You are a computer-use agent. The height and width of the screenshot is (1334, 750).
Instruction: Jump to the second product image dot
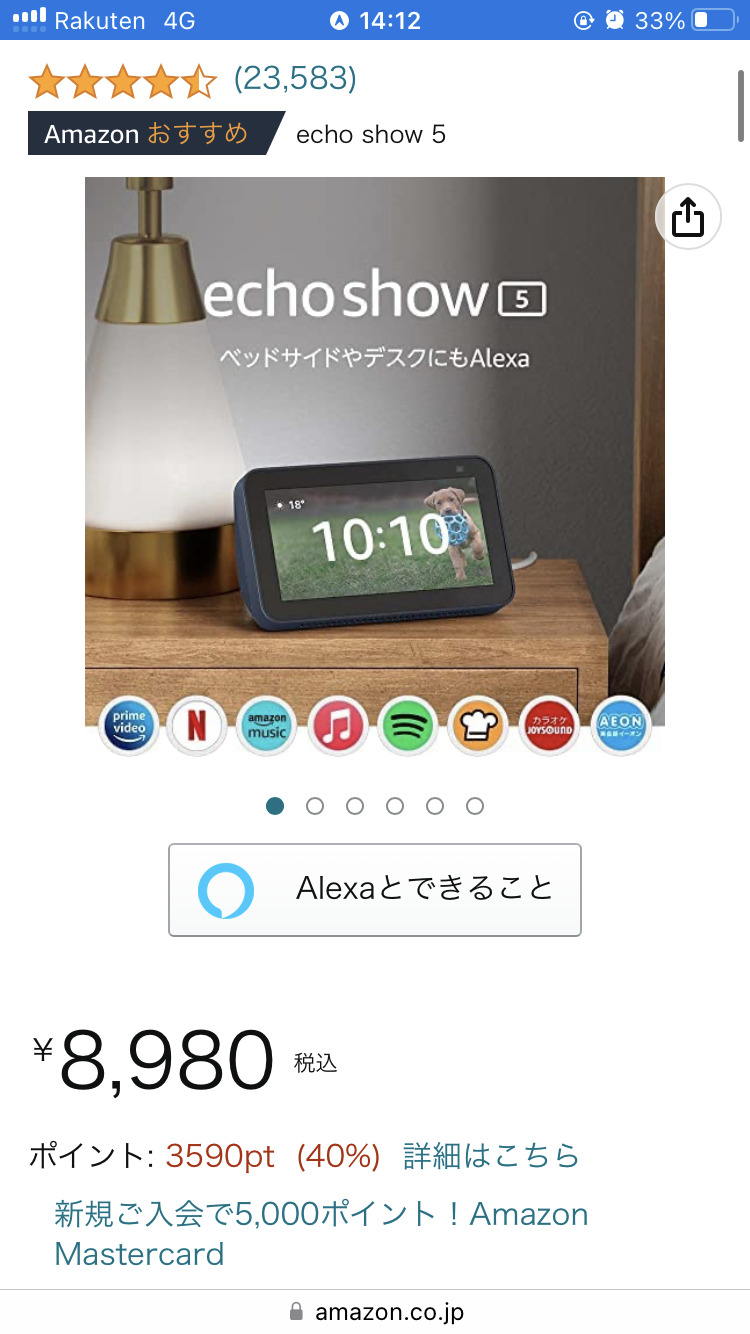click(315, 806)
